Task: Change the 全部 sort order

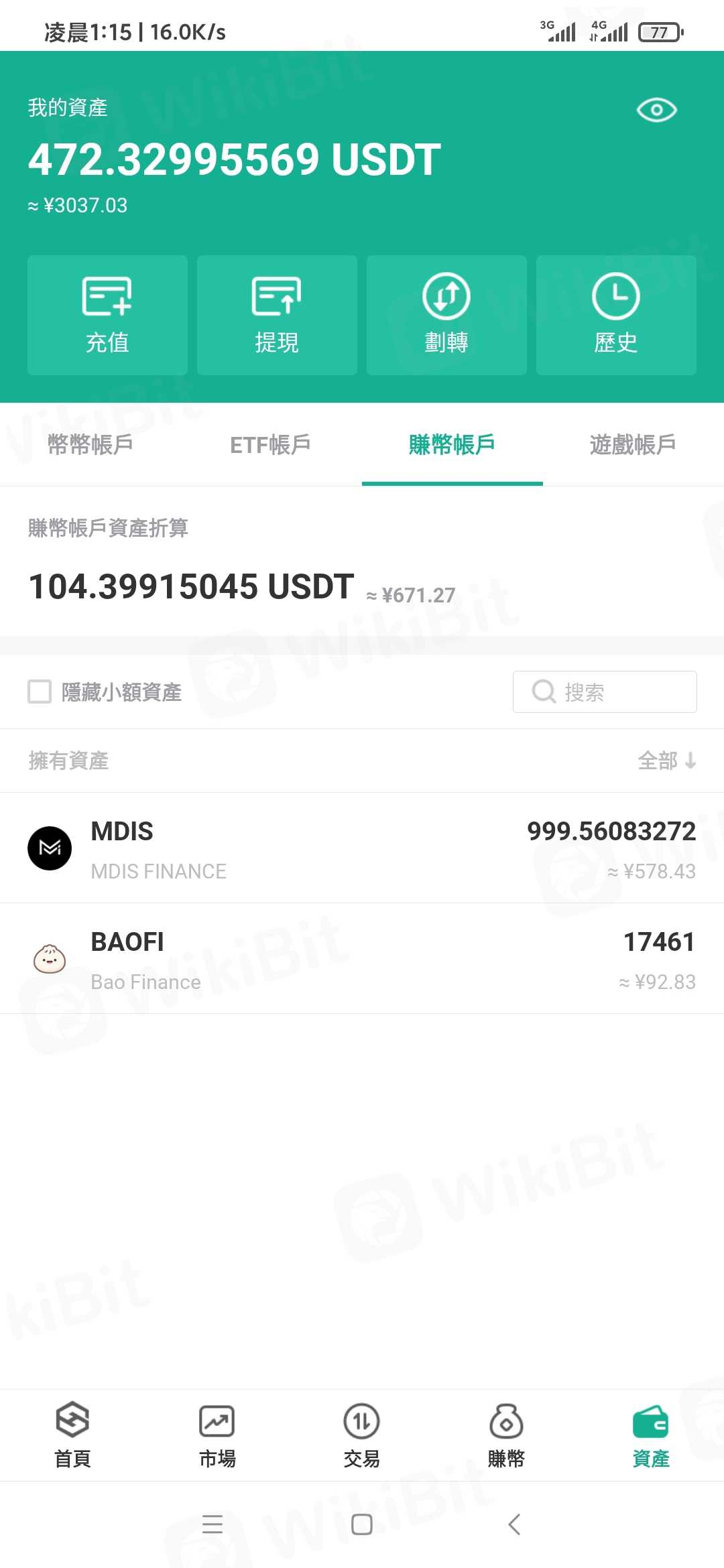Action: [x=667, y=761]
